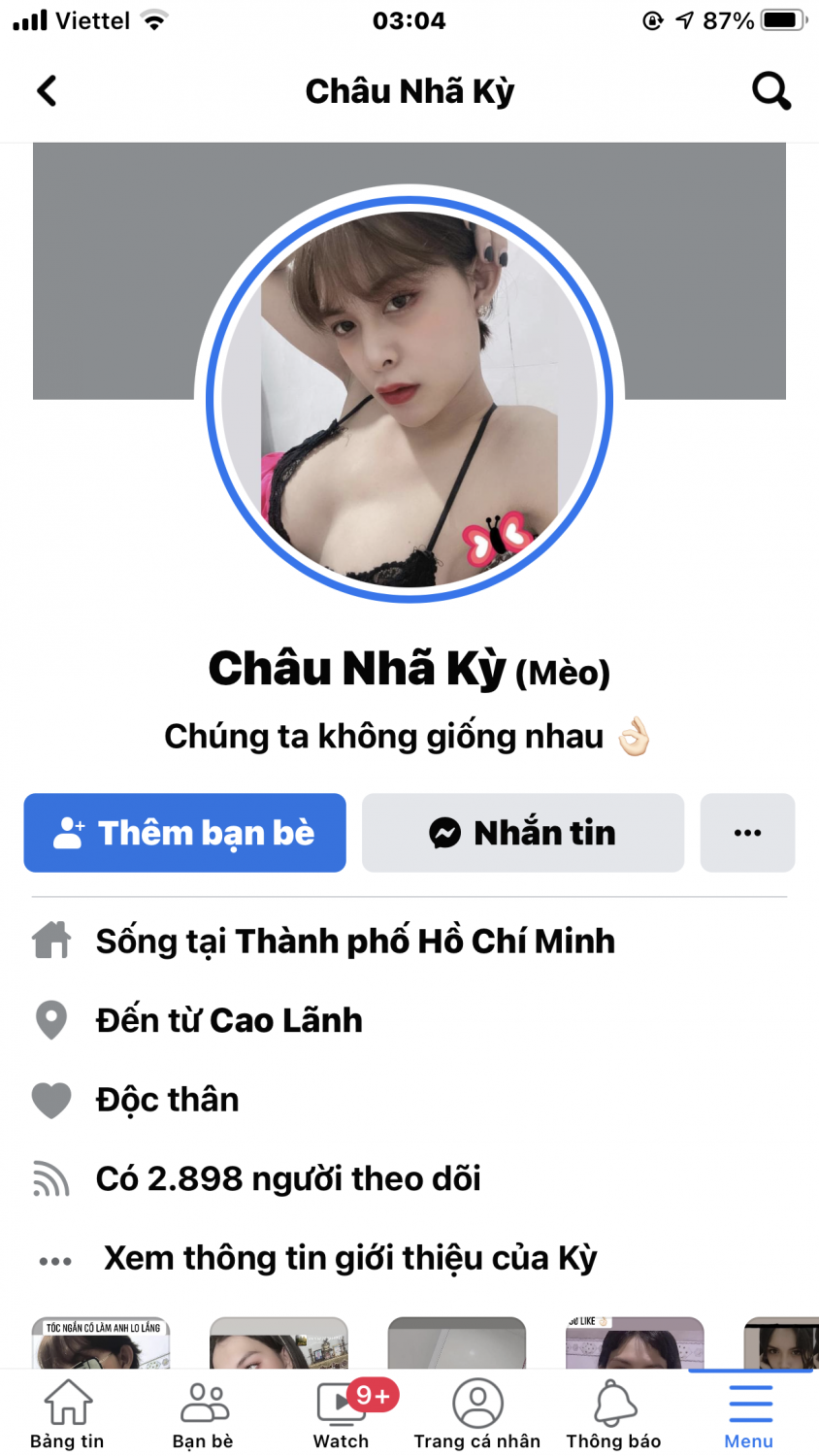Open the three-dot more options button

(x=747, y=833)
